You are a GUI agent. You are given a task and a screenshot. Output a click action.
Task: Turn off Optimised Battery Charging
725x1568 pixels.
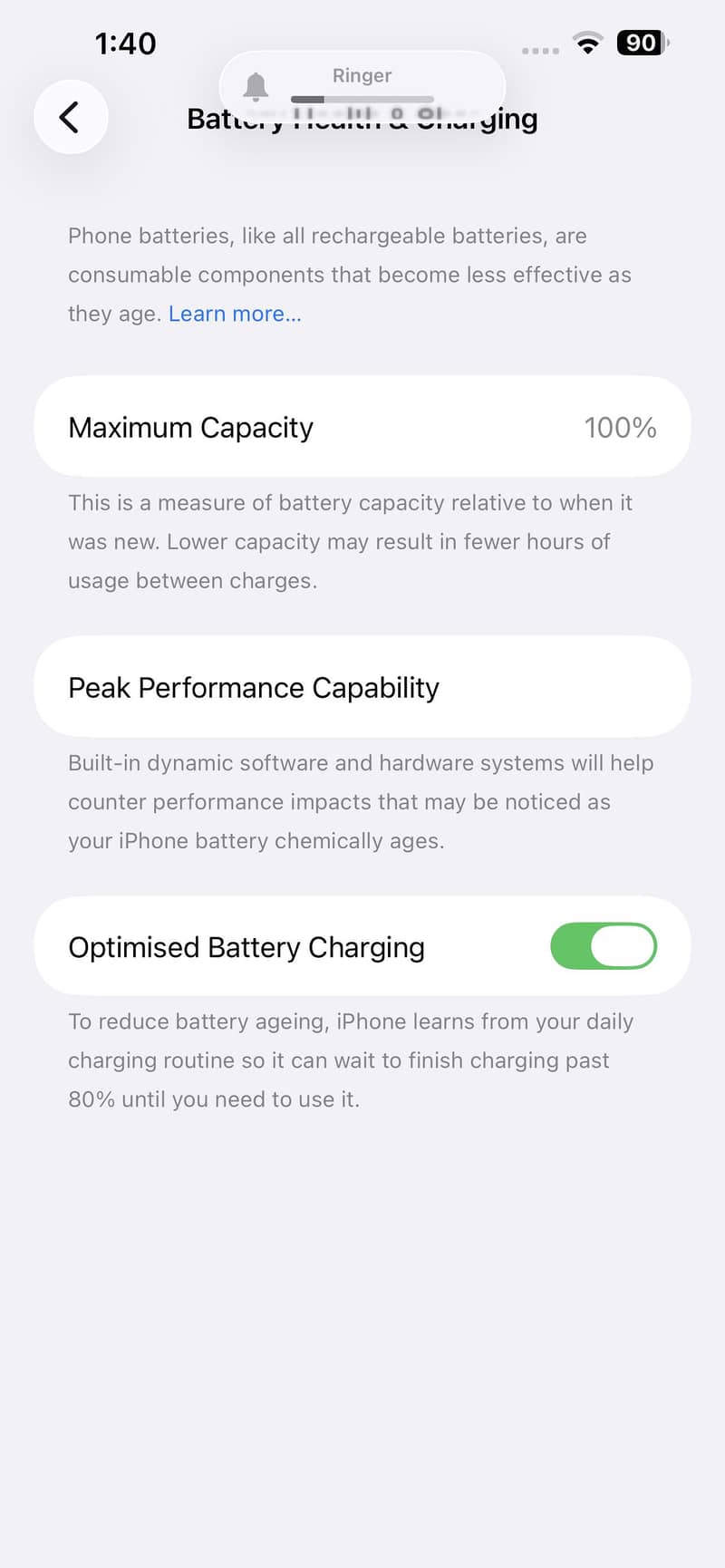(604, 946)
